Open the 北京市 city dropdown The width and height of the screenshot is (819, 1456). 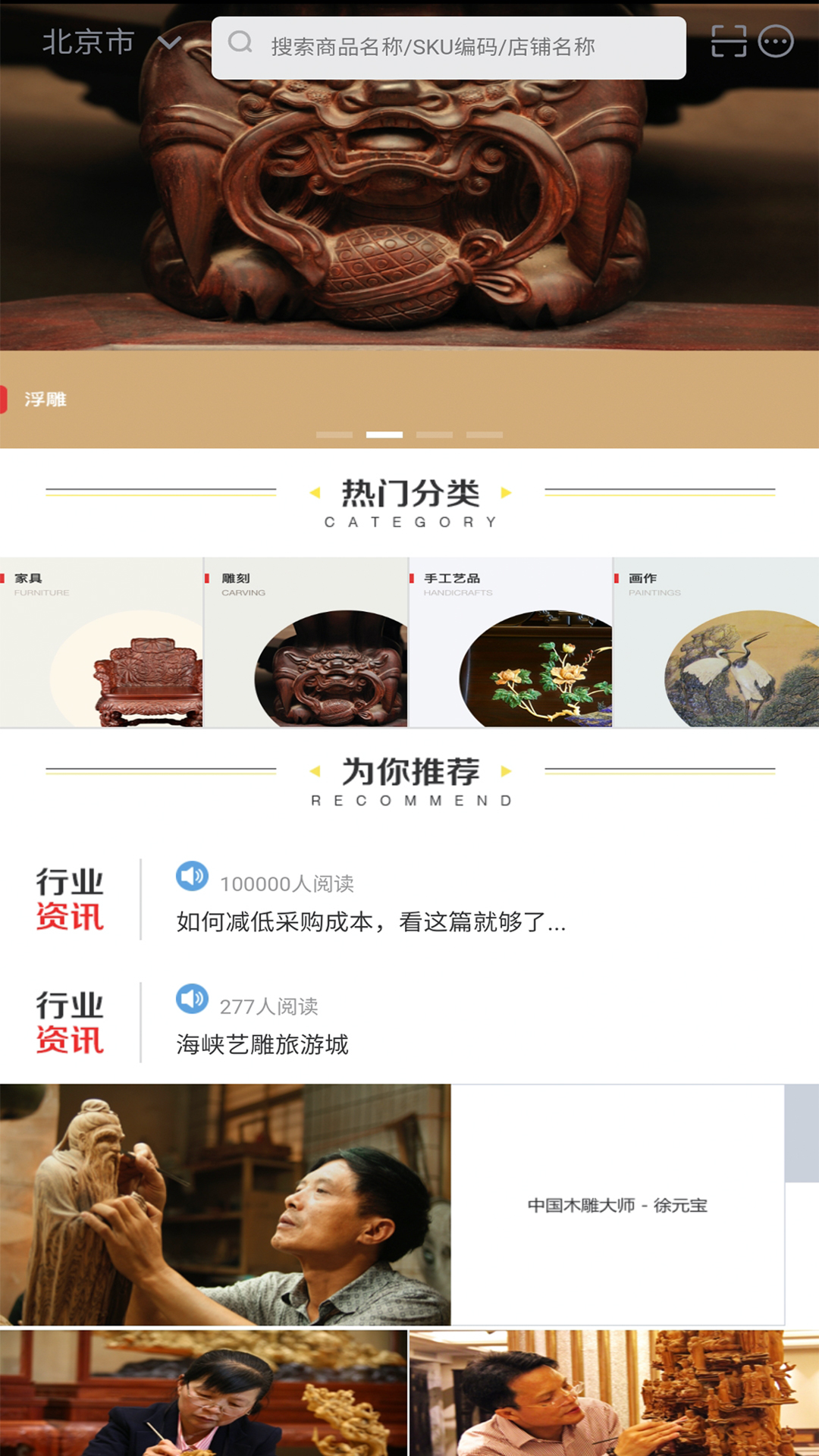110,42
